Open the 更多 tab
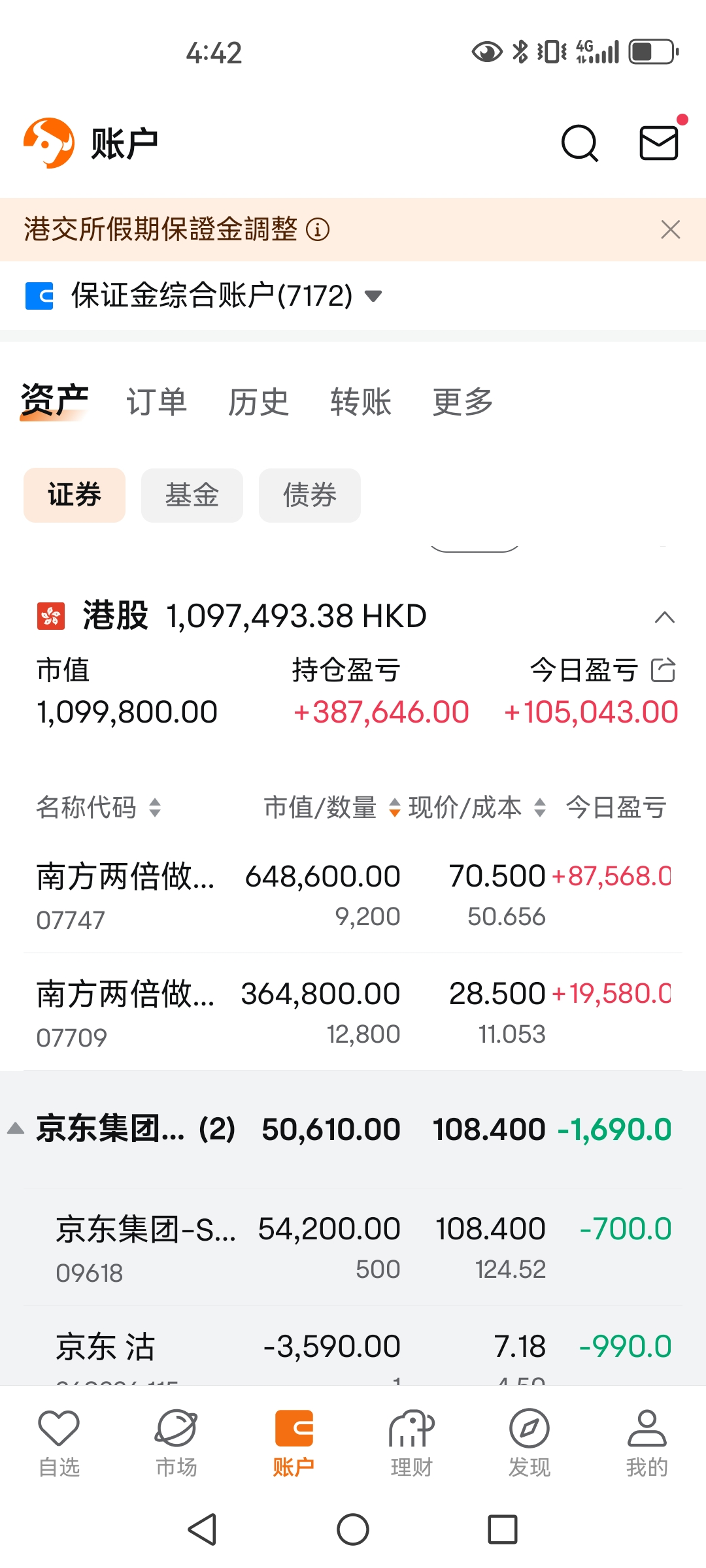706x1568 pixels. pyautogui.click(x=462, y=402)
